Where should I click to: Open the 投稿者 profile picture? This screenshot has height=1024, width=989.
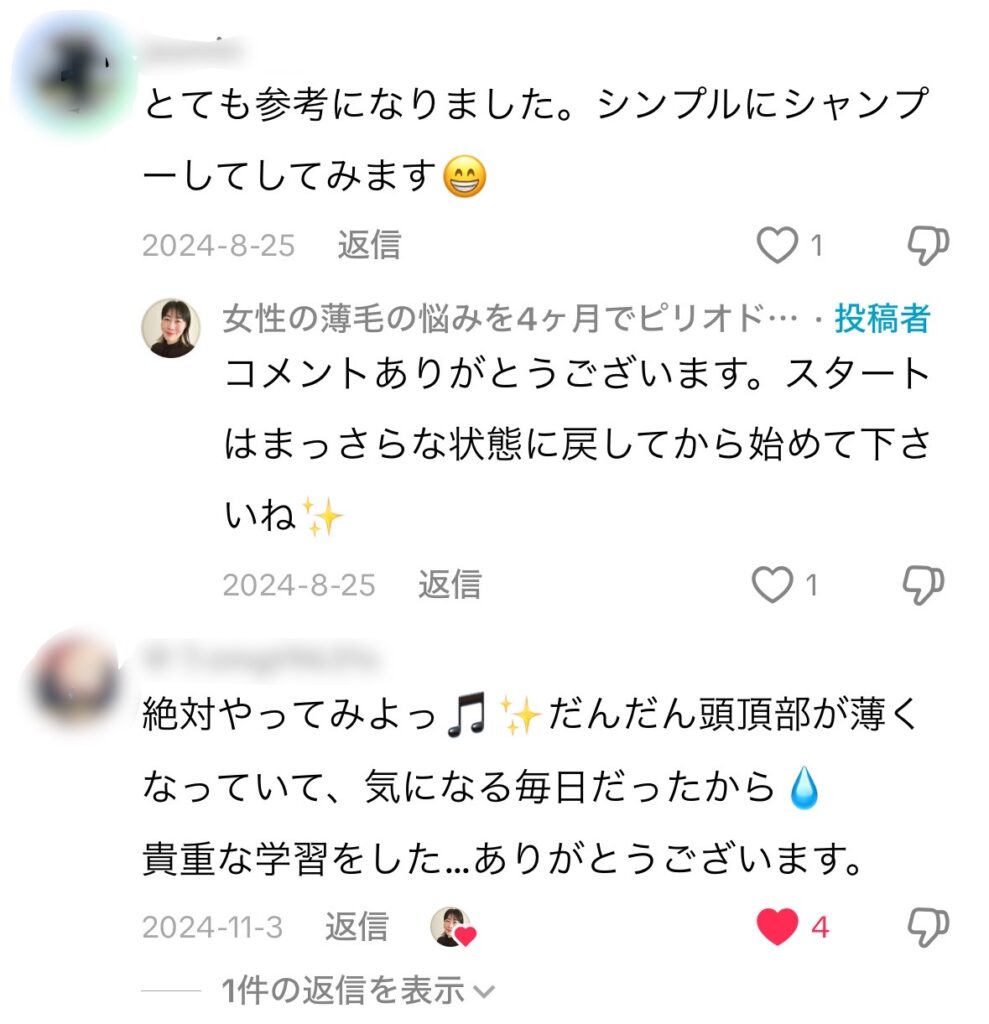170,328
